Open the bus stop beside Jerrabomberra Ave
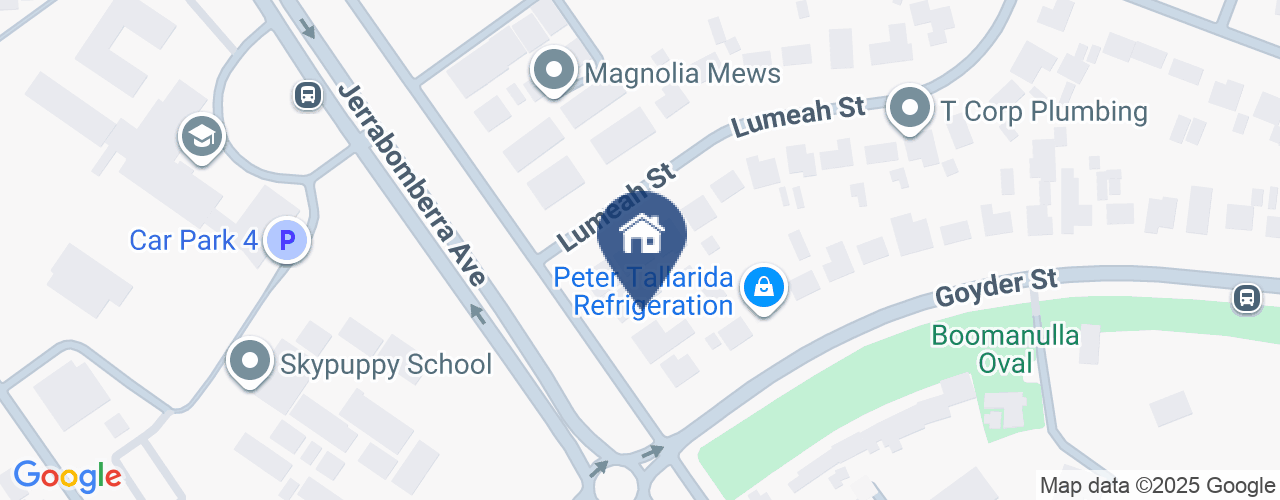 (307, 95)
